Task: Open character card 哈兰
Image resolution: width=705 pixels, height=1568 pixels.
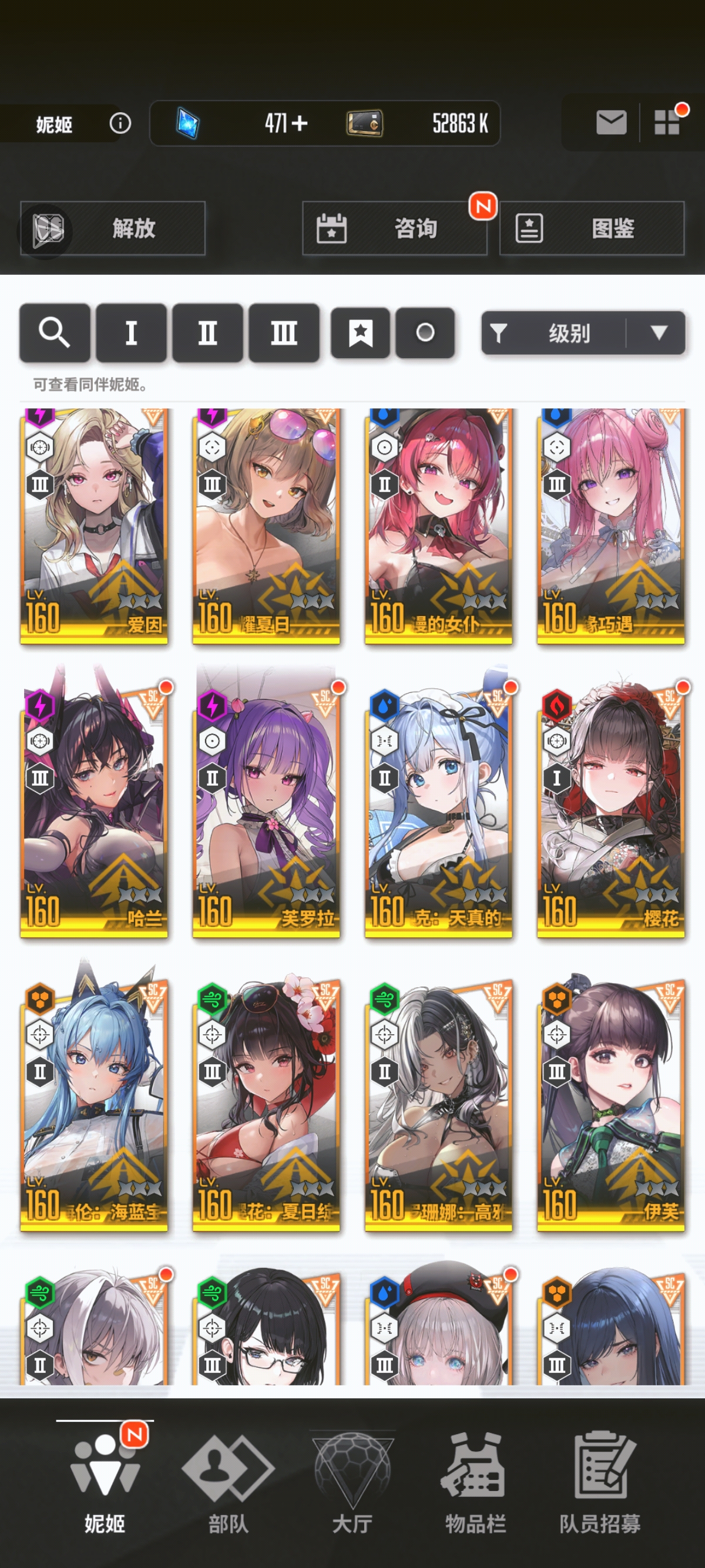Action: [94, 810]
